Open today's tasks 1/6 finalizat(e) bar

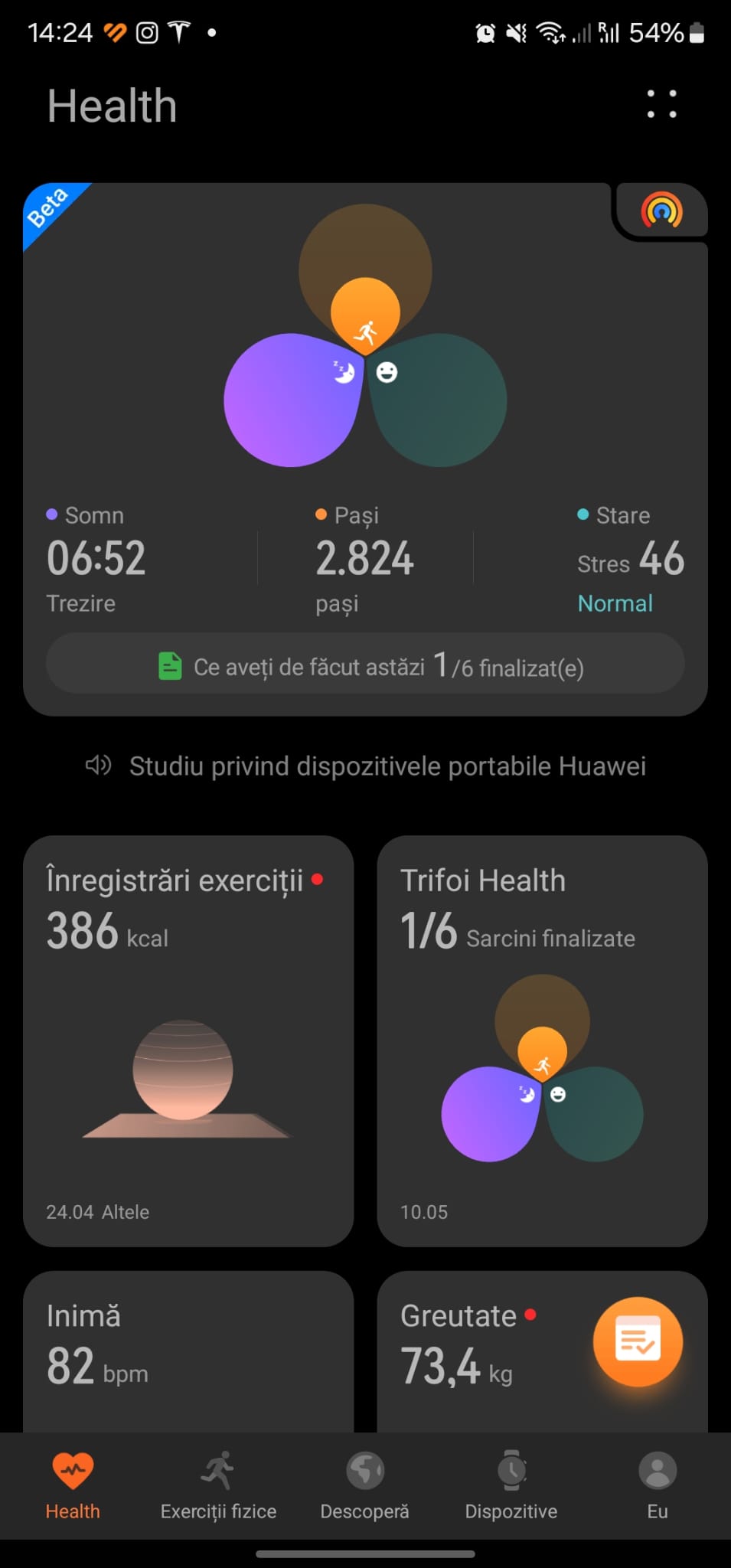point(365,666)
